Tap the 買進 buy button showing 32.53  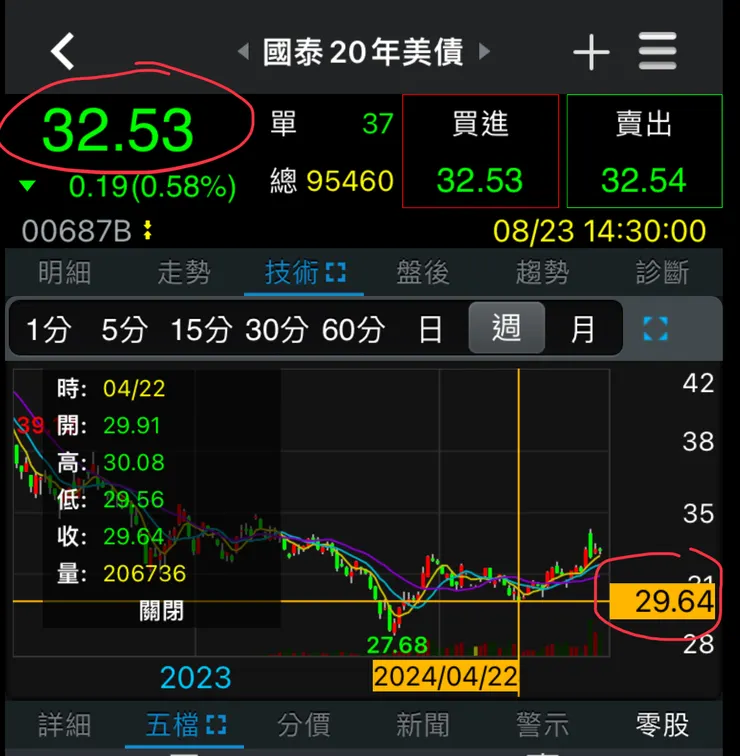point(479,150)
